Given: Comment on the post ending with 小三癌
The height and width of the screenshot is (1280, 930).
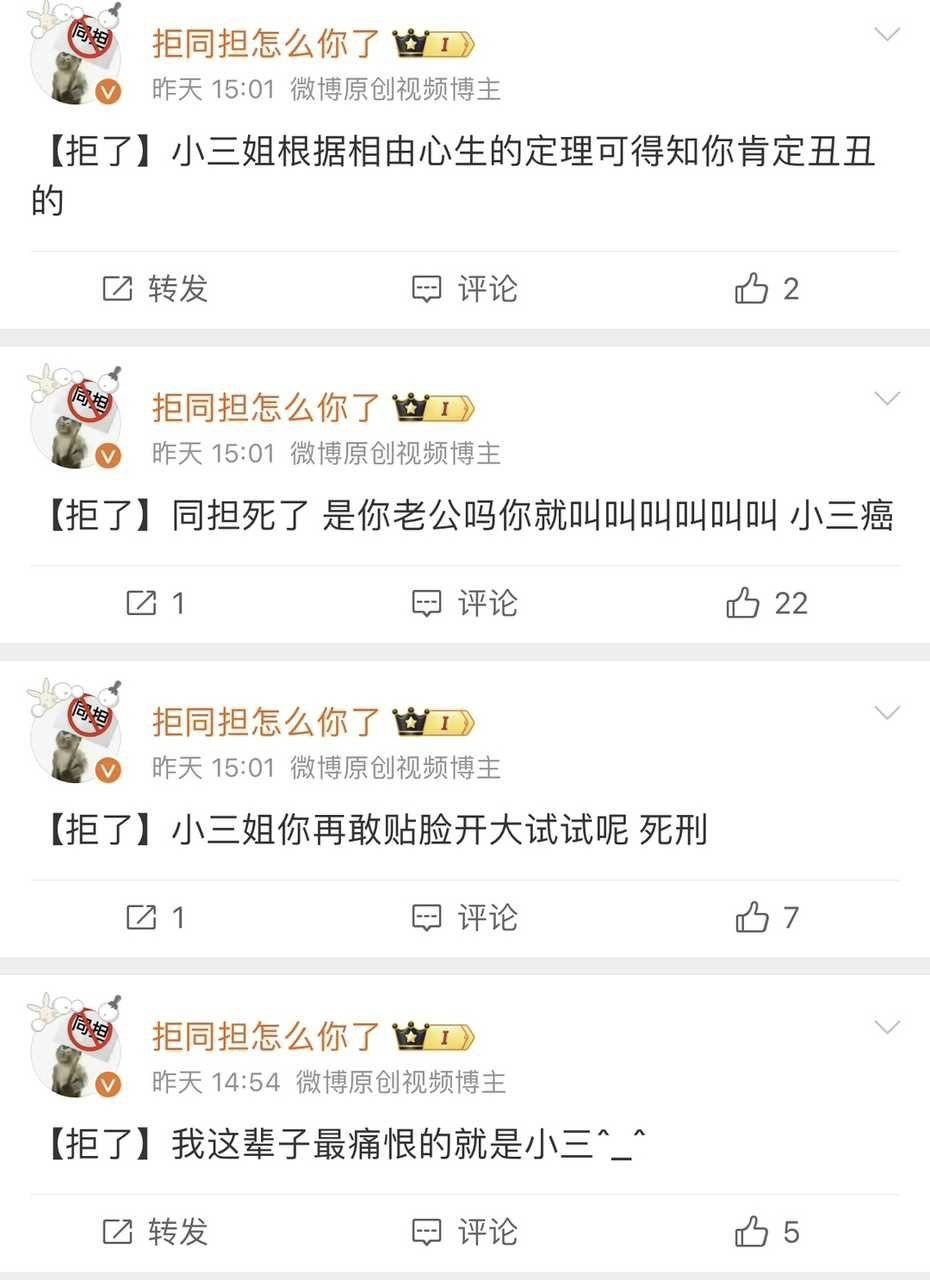Looking at the screenshot, I should (x=465, y=603).
